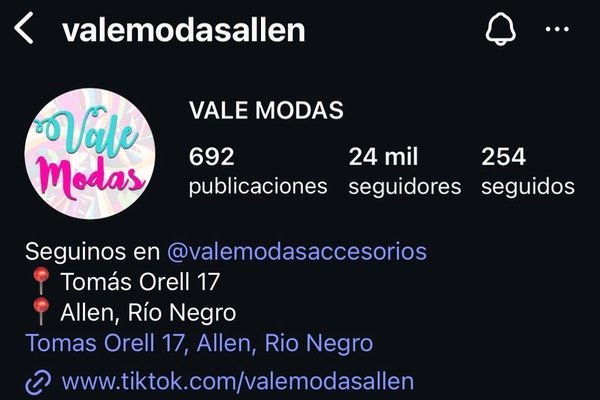
Task: Go back from valemodasallen profile
Action: point(24,30)
